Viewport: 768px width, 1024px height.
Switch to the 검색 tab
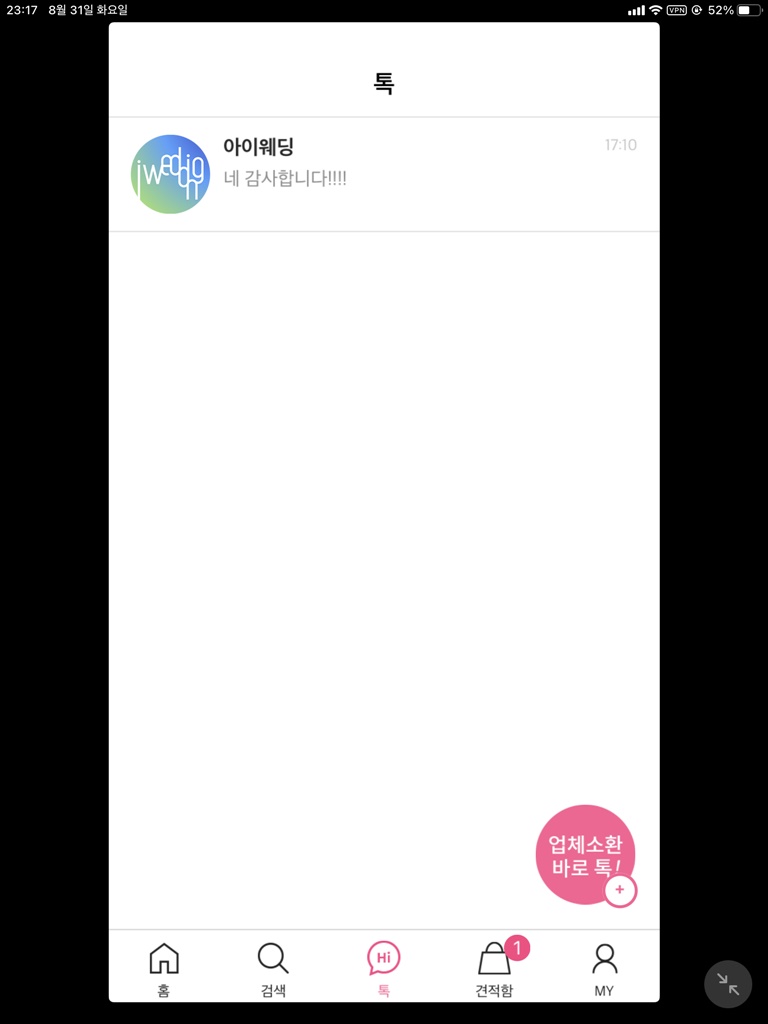point(273,968)
